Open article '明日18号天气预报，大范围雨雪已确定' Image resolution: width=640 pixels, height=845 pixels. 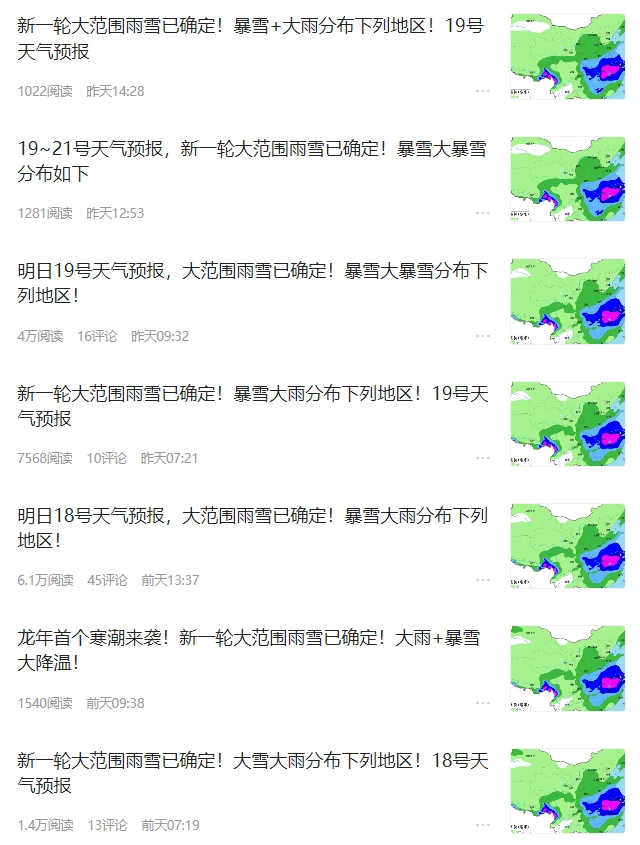click(250, 528)
